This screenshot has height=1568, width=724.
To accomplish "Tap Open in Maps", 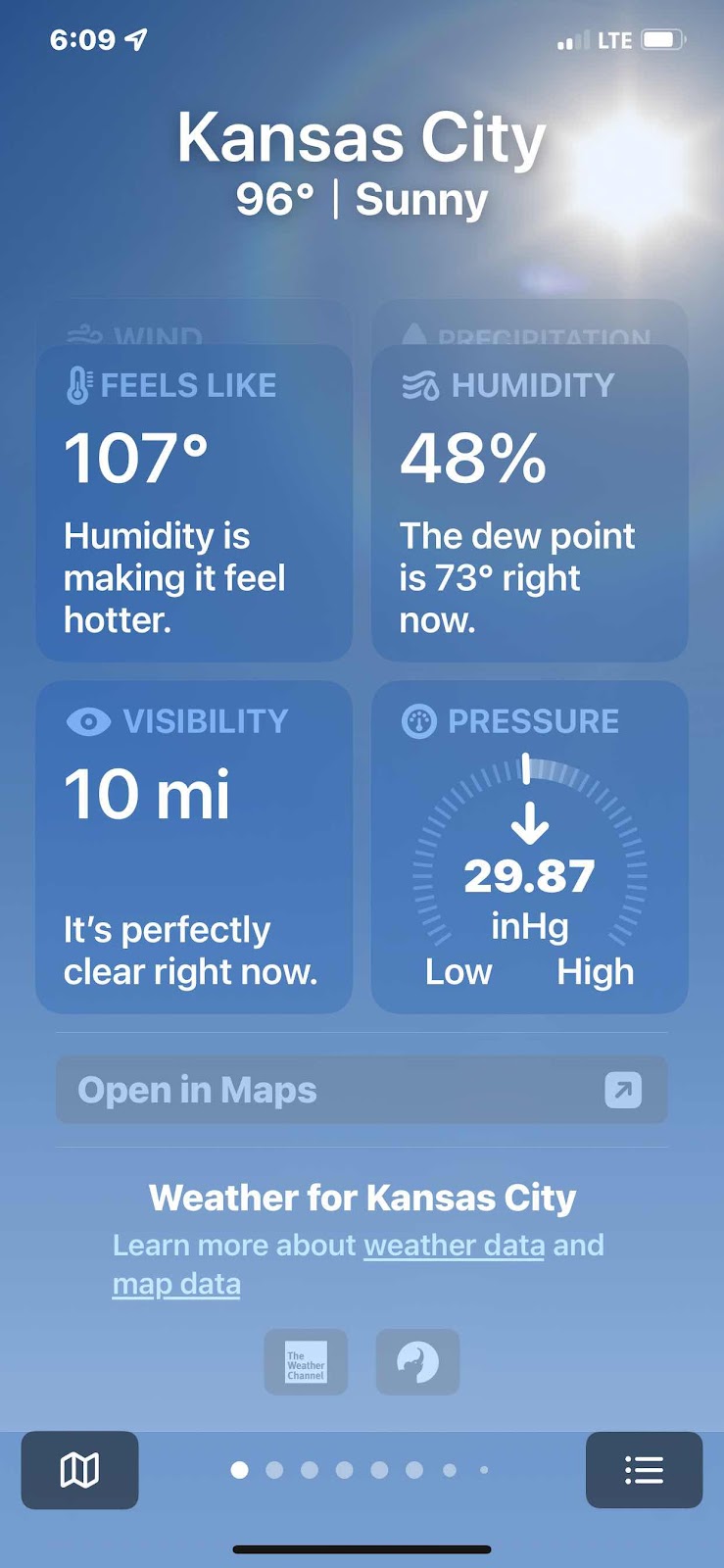I will coord(362,1090).
